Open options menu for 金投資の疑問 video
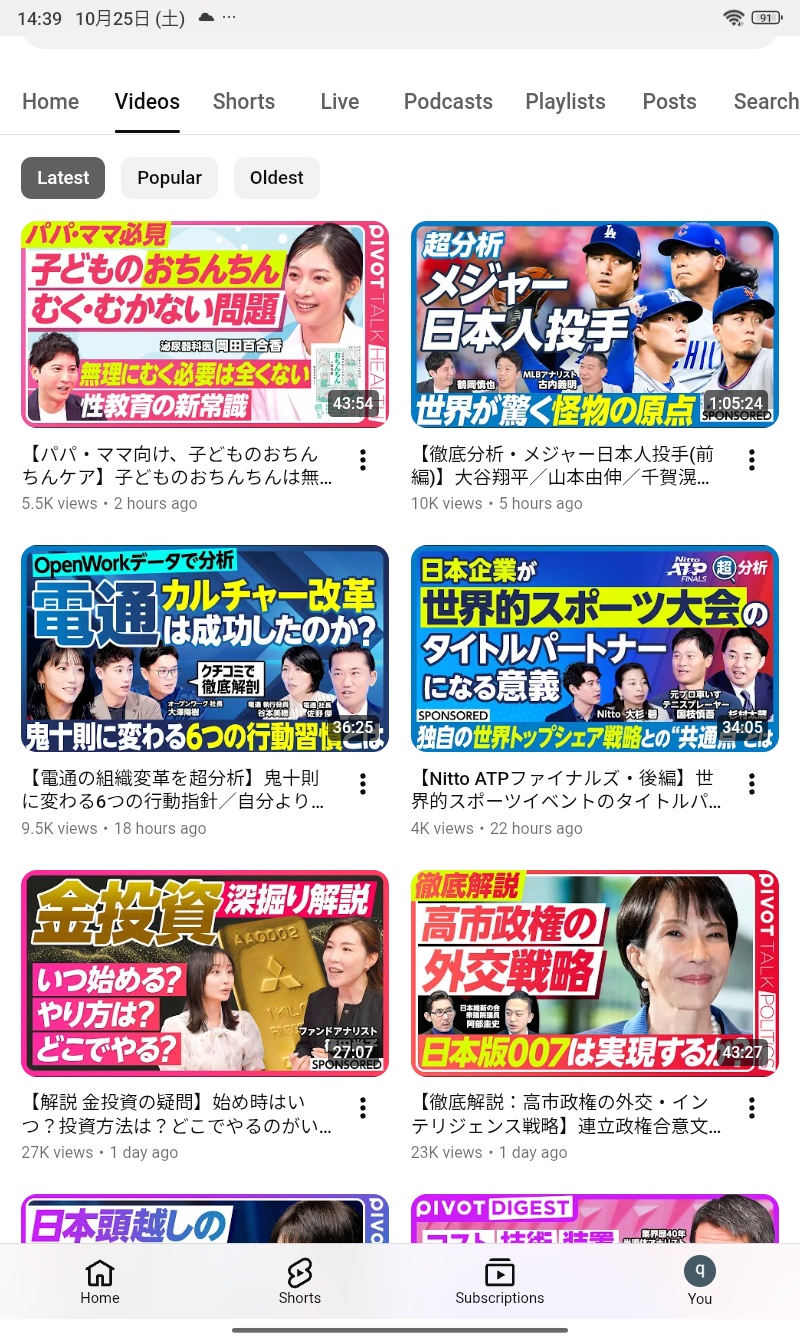The height and width of the screenshot is (1340, 800). click(x=362, y=1108)
